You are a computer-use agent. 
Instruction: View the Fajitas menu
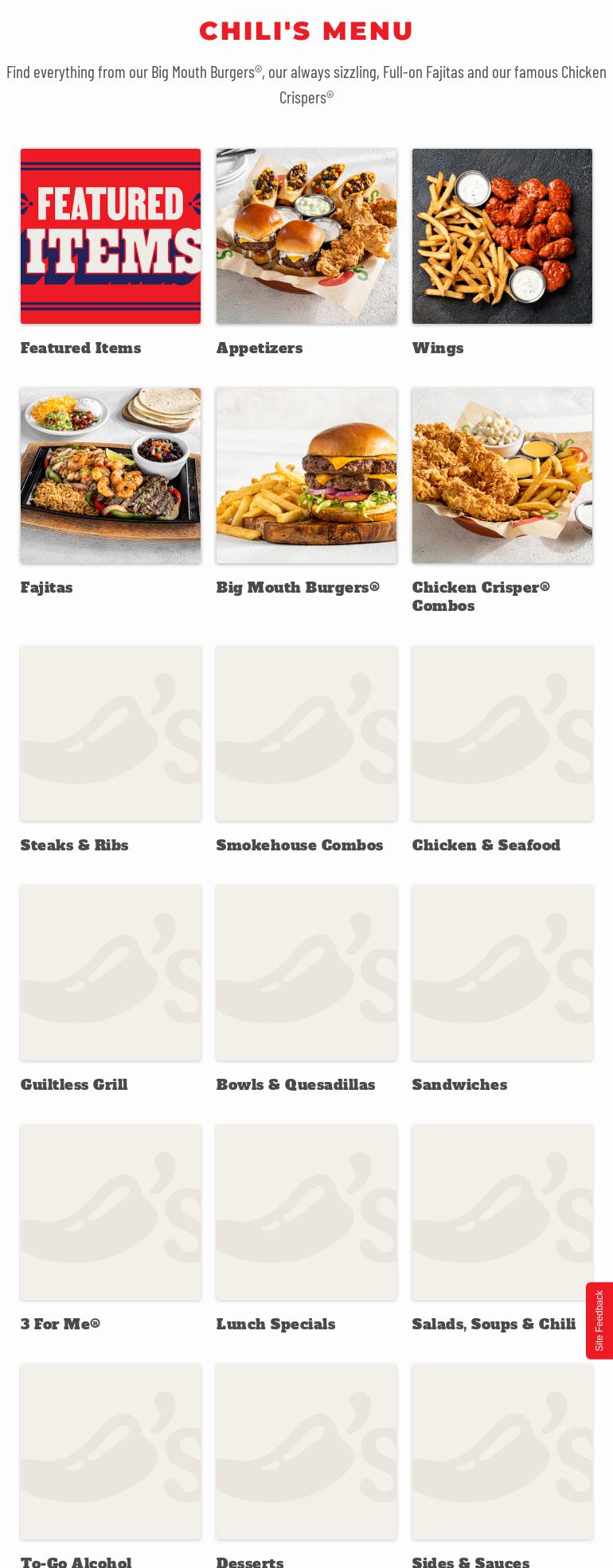pyautogui.click(x=111, y=476)
